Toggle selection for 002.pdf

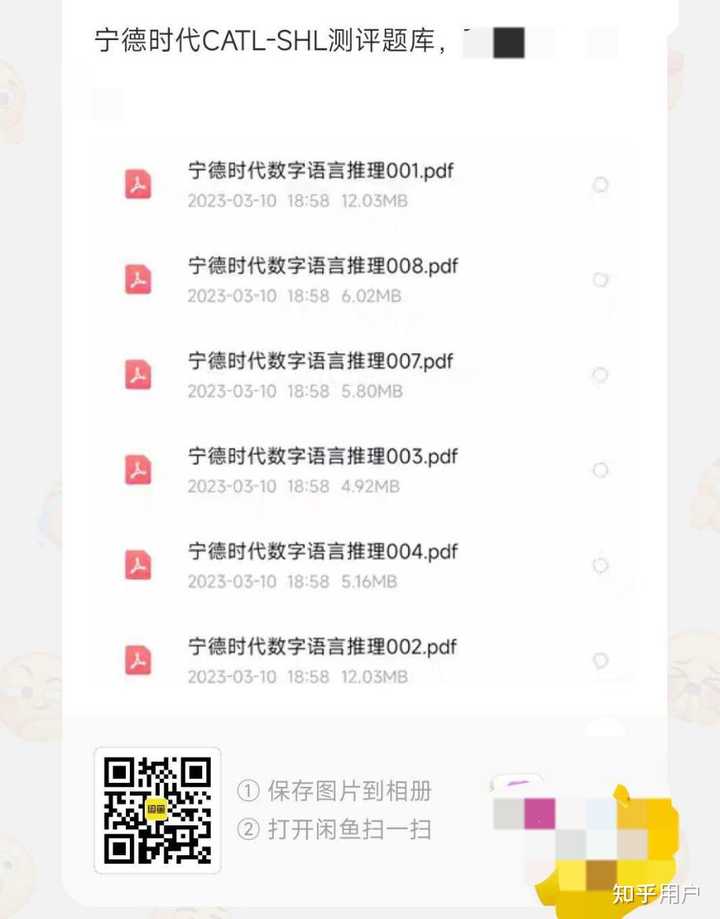(601, 660)
